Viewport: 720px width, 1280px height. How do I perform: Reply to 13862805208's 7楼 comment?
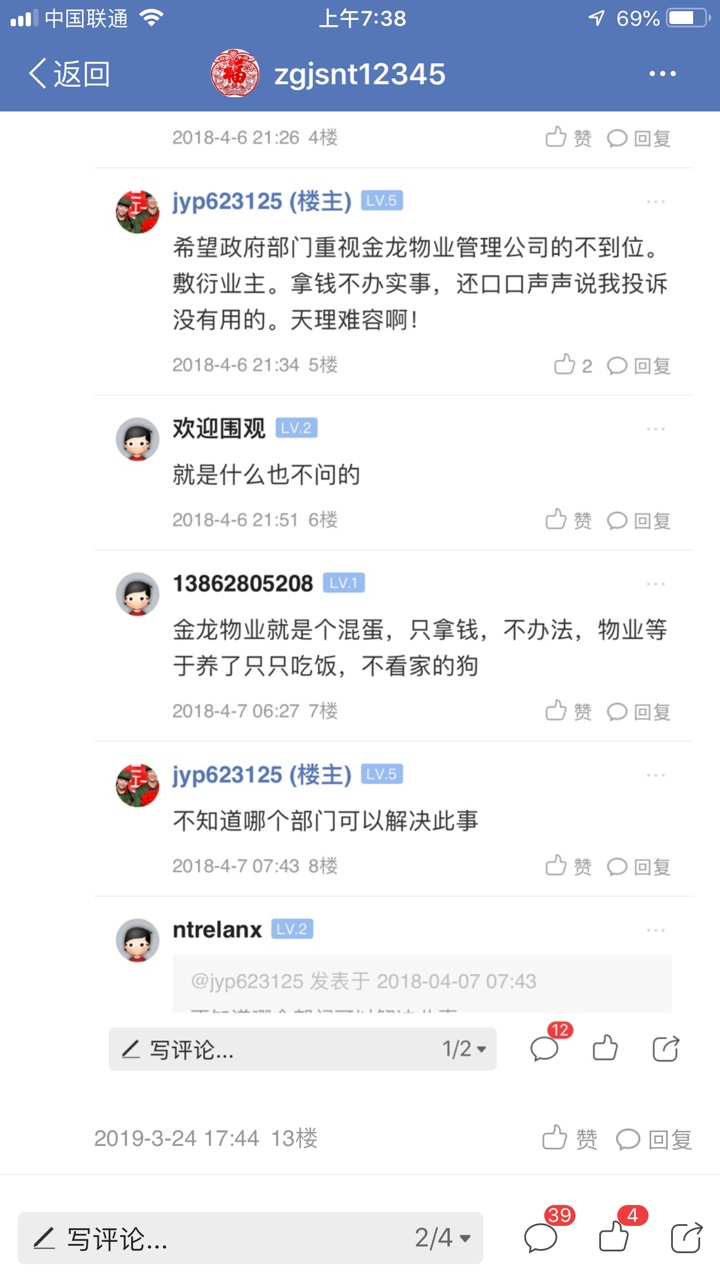pos(639,712)
